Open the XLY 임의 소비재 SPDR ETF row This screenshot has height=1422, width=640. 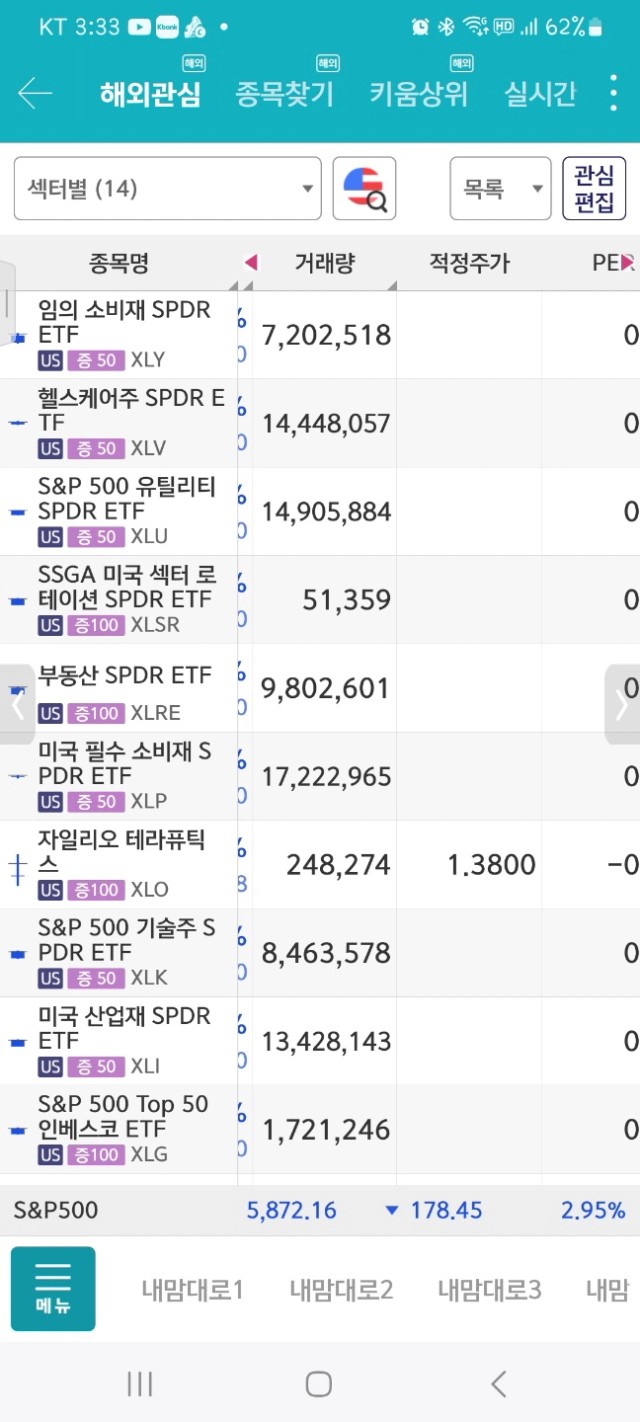pyautogui.click(x=320, y=335)
